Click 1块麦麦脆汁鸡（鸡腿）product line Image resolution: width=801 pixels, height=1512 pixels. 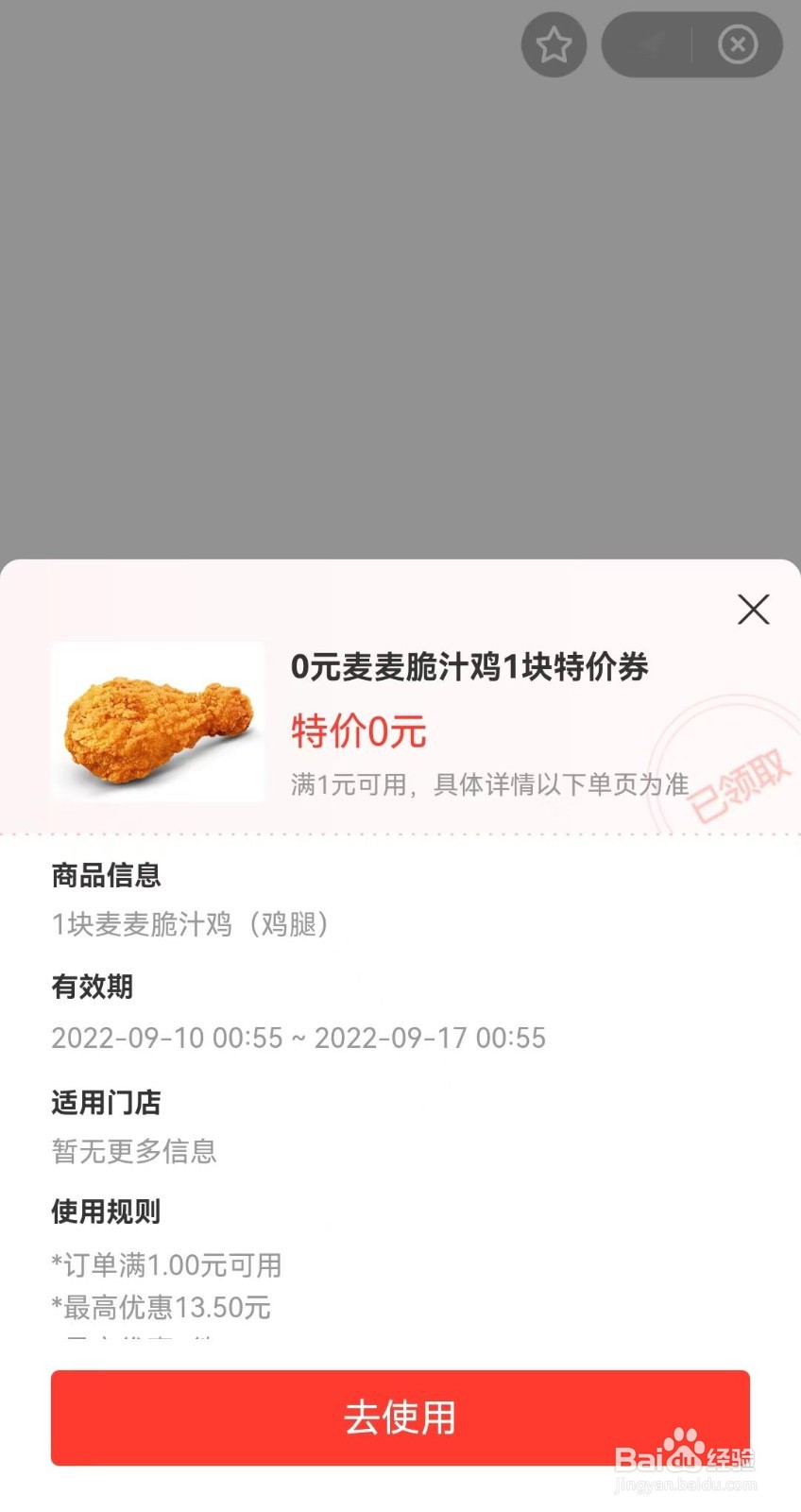190,925
